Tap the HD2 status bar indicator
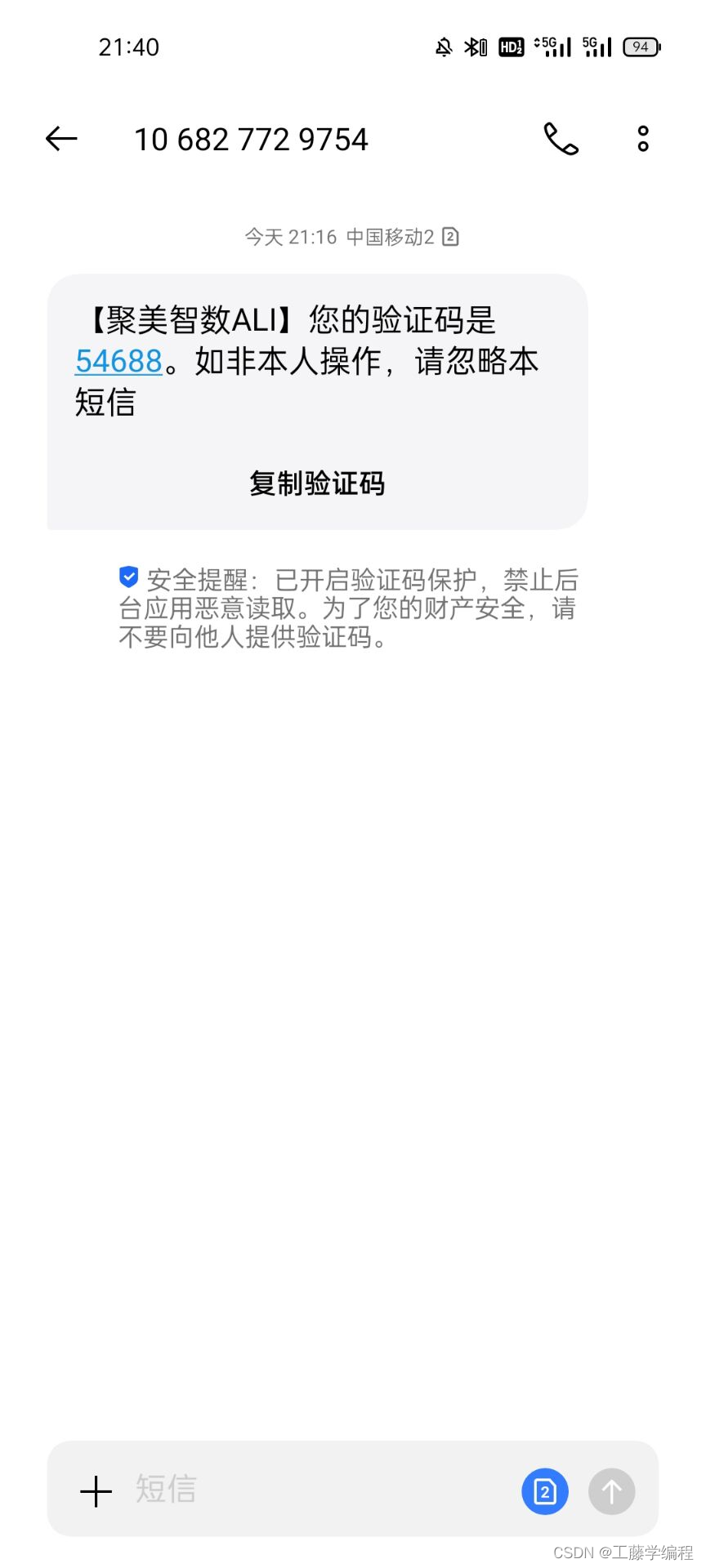Screen dimensions: 706x1568 (511, 47)
